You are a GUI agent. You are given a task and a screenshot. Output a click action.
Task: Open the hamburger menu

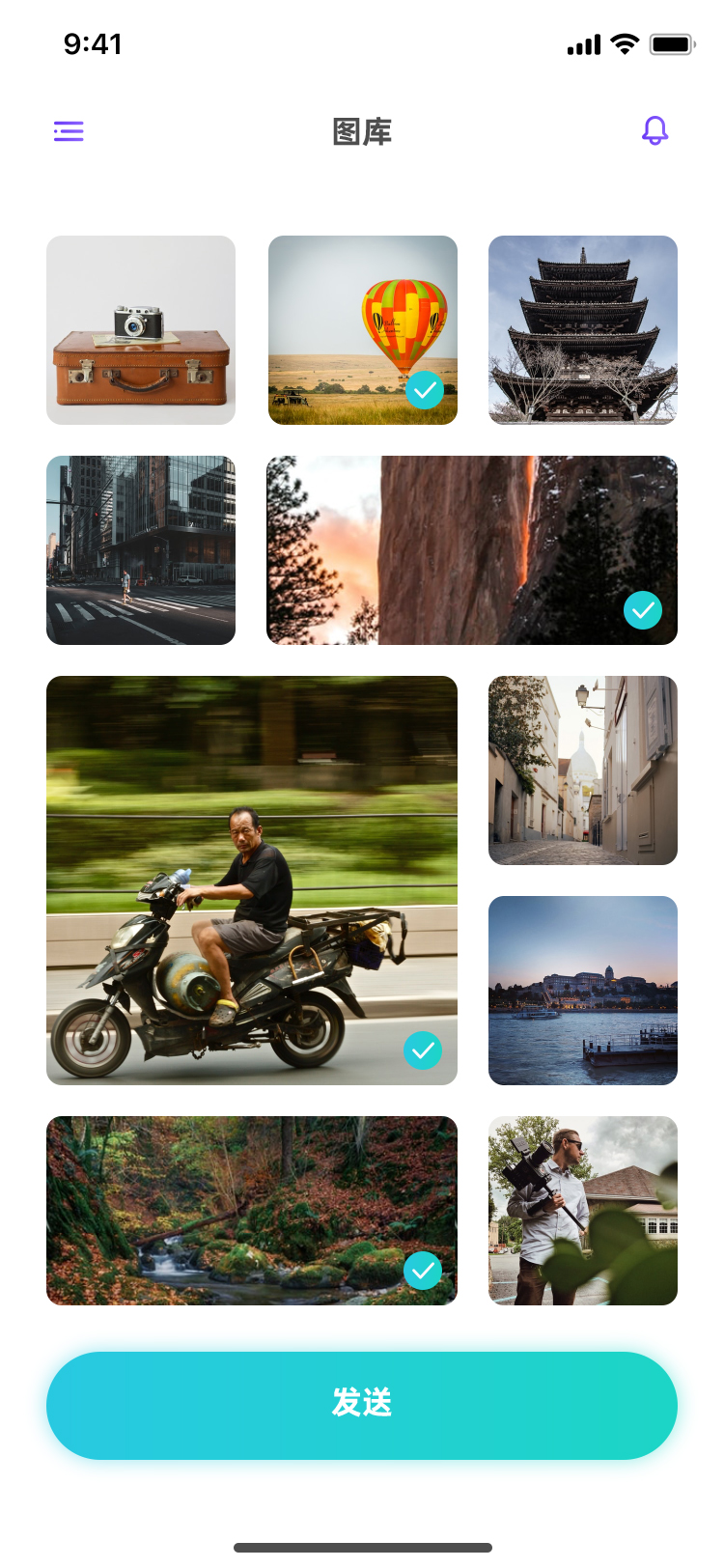pos(69,131)
